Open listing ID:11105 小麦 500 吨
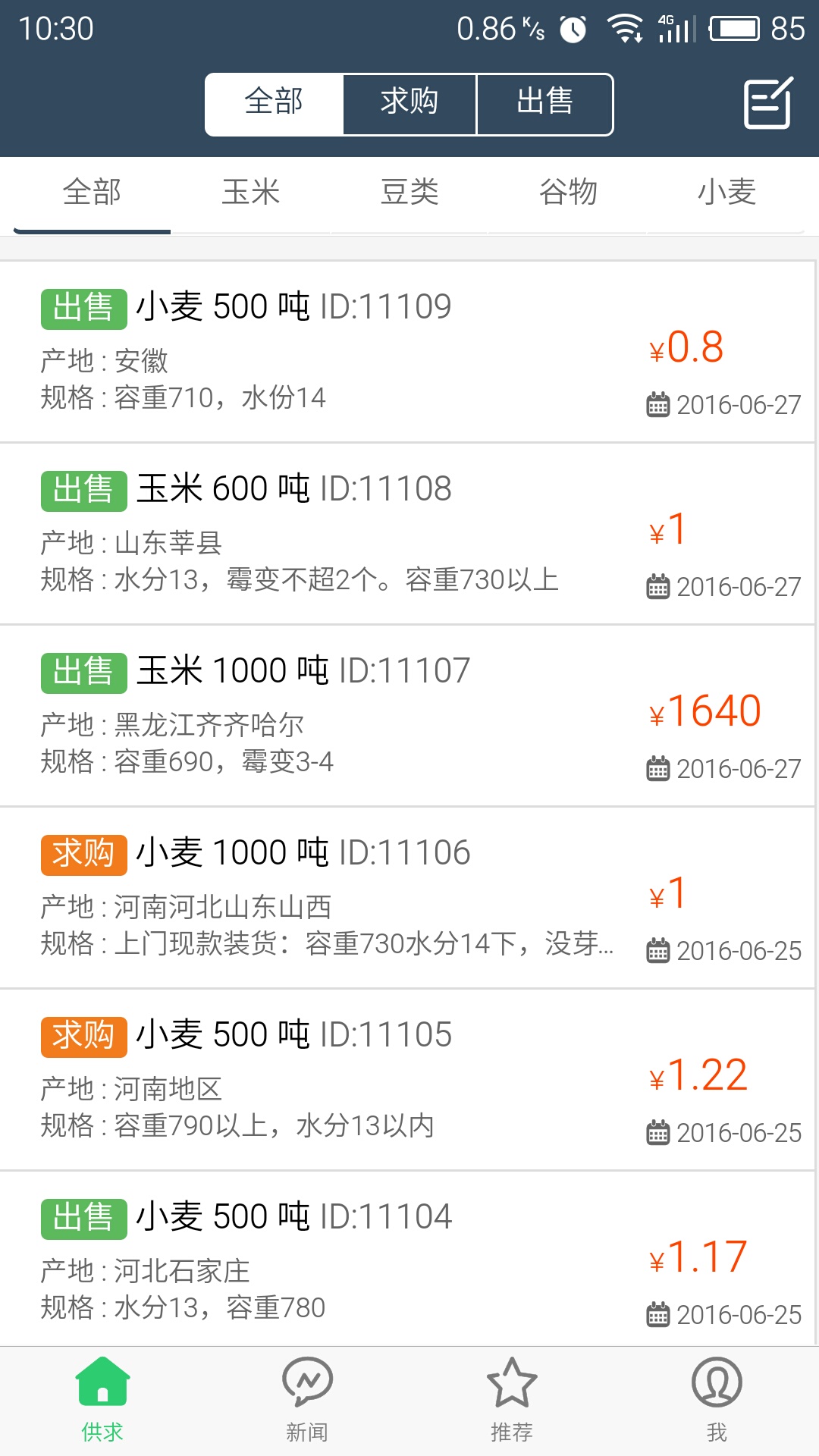Viewport: 819px width, 1456px height. tap(408, 1080)
